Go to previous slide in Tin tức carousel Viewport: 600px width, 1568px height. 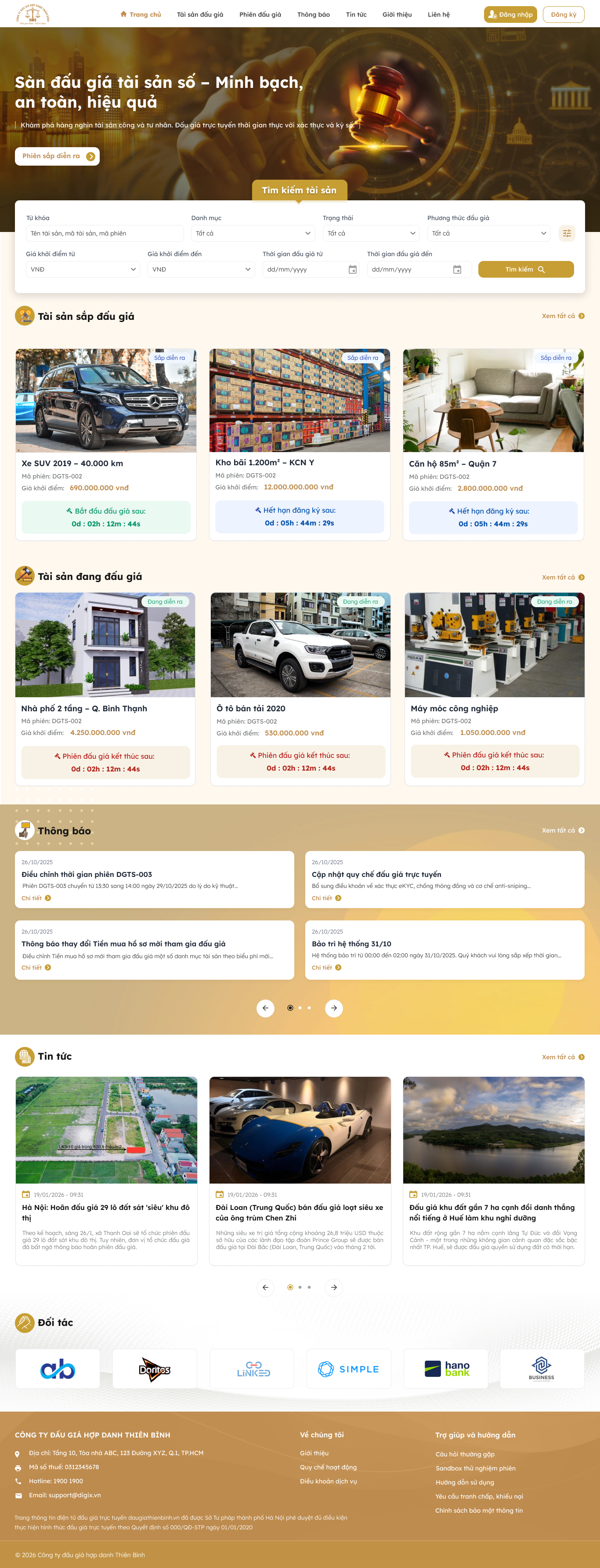[x=265, y=1287]
